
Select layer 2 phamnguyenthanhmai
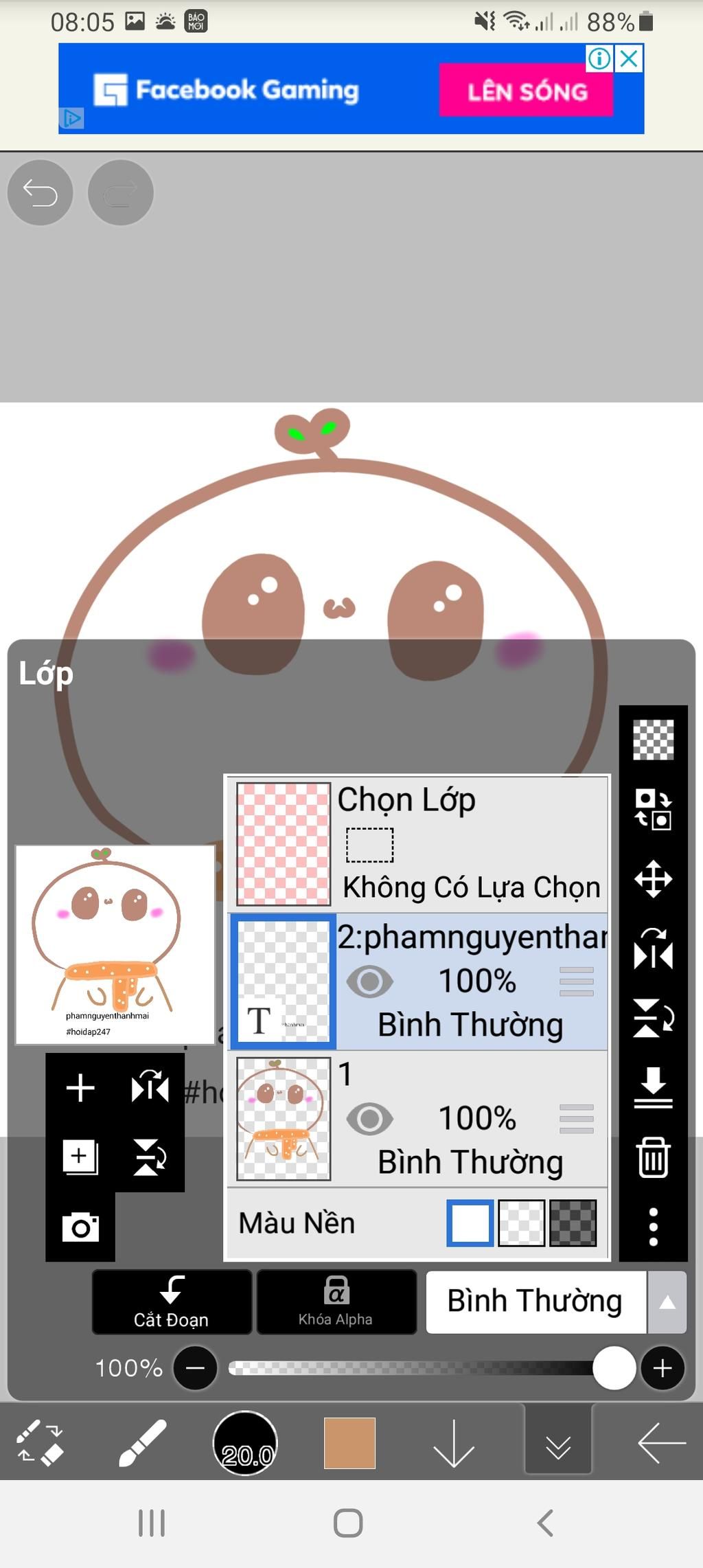(x=470, y=938)
